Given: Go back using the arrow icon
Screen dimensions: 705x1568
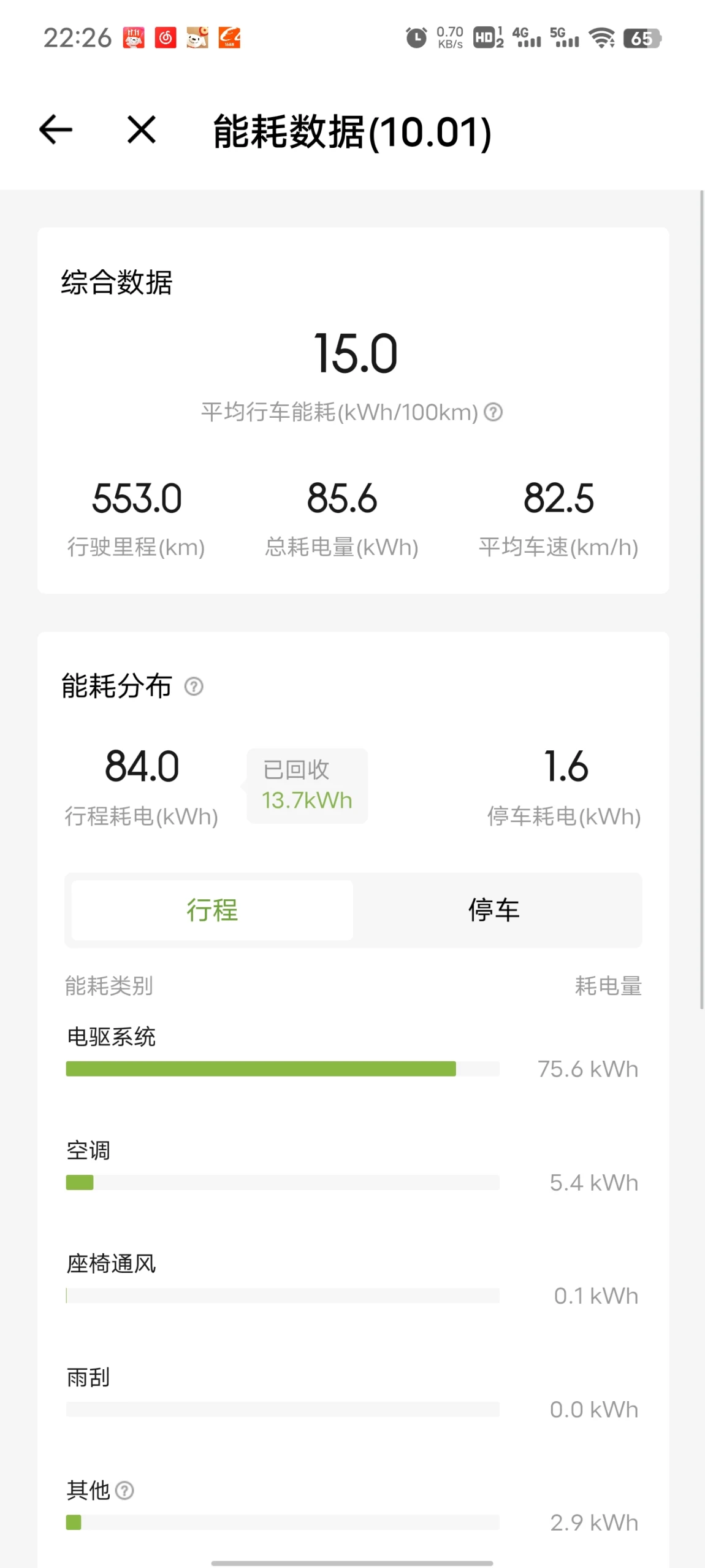Looking at the screenshot, I should [56, 130].
